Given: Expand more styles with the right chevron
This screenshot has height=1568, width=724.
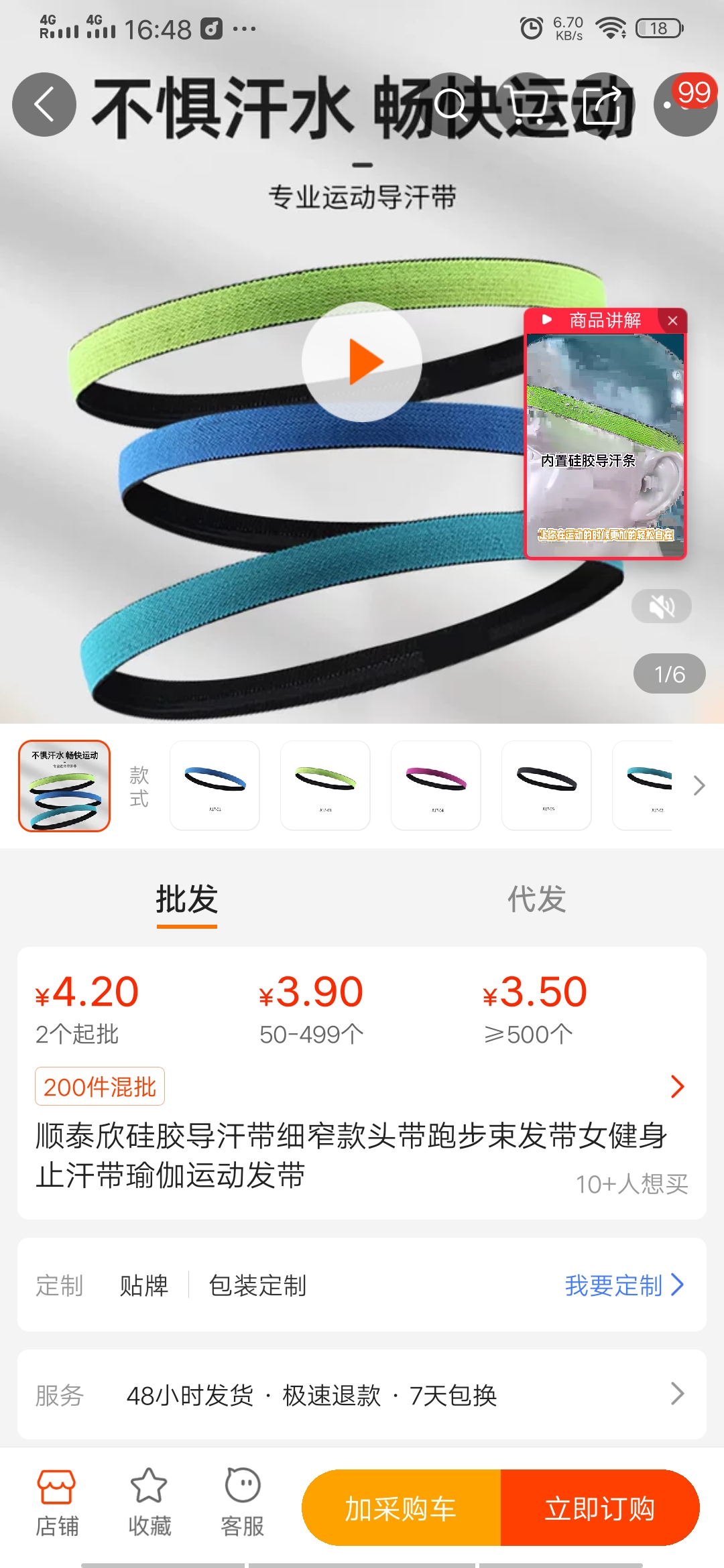Looking at the screenshot, I should (699, 785).
